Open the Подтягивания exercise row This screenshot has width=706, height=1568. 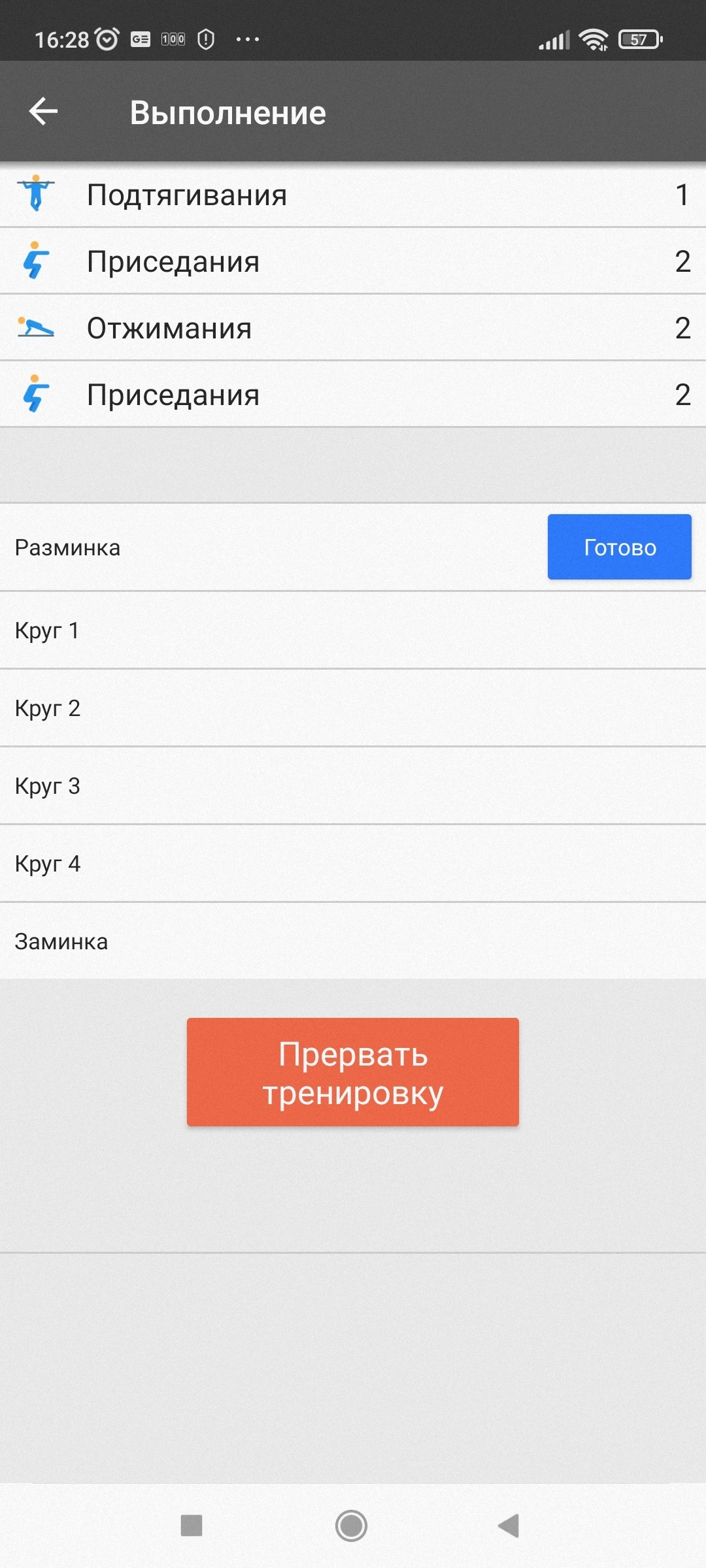coord(353,195)
